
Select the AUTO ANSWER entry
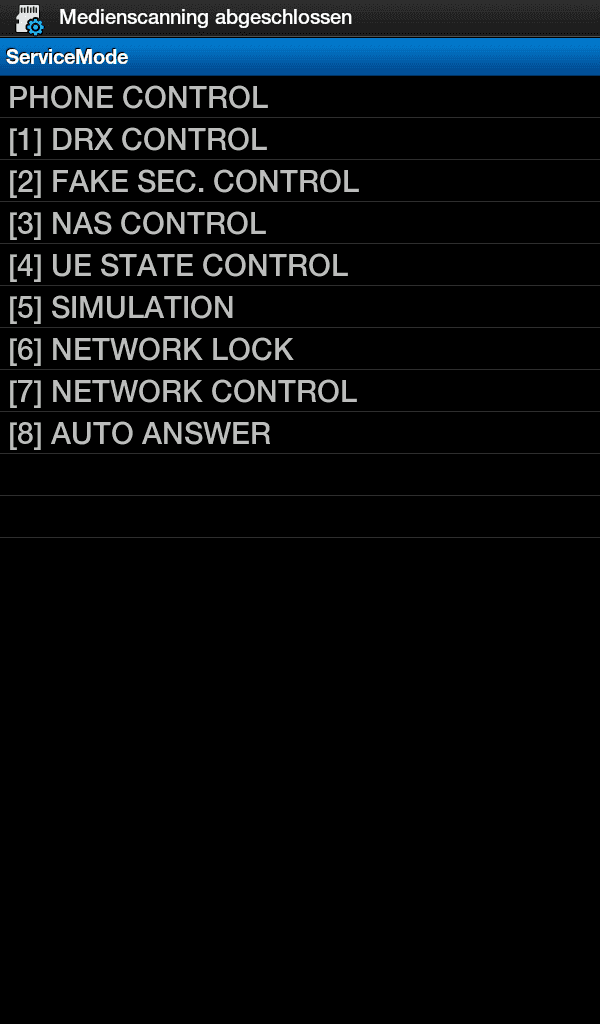(300, 433)
